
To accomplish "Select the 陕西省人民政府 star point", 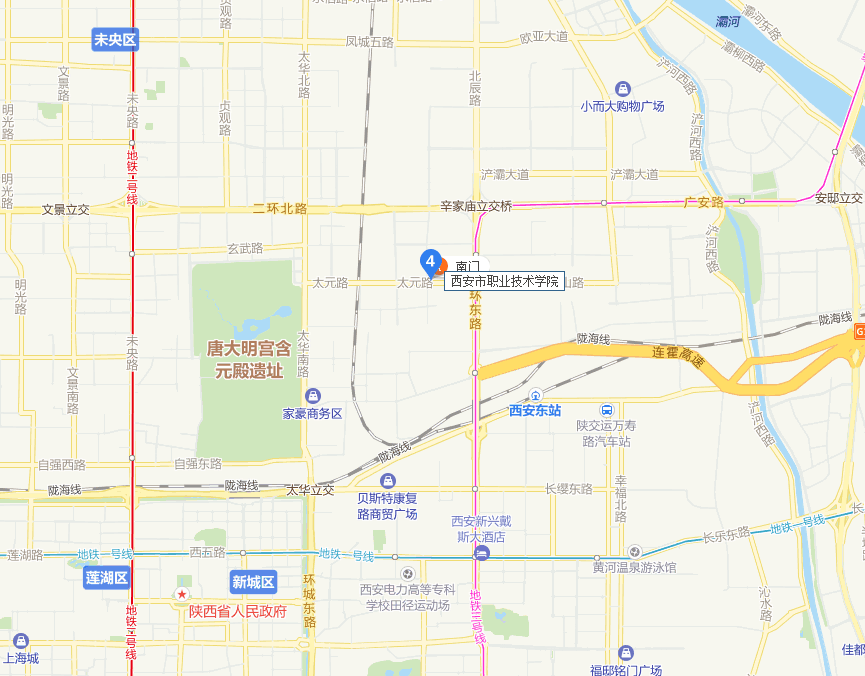I will (182, 594).
